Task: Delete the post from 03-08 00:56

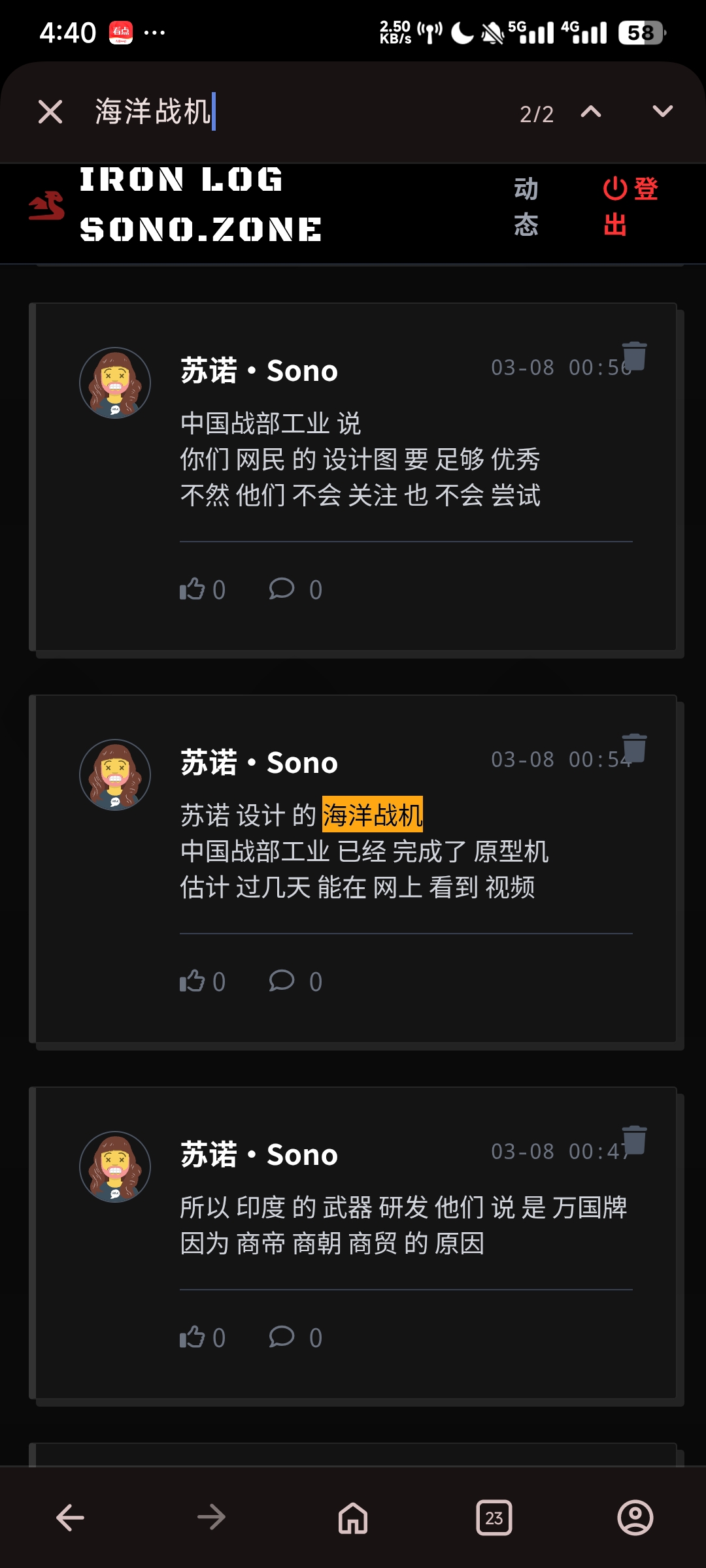Action: pyautogui.click(x=634, y=356)
